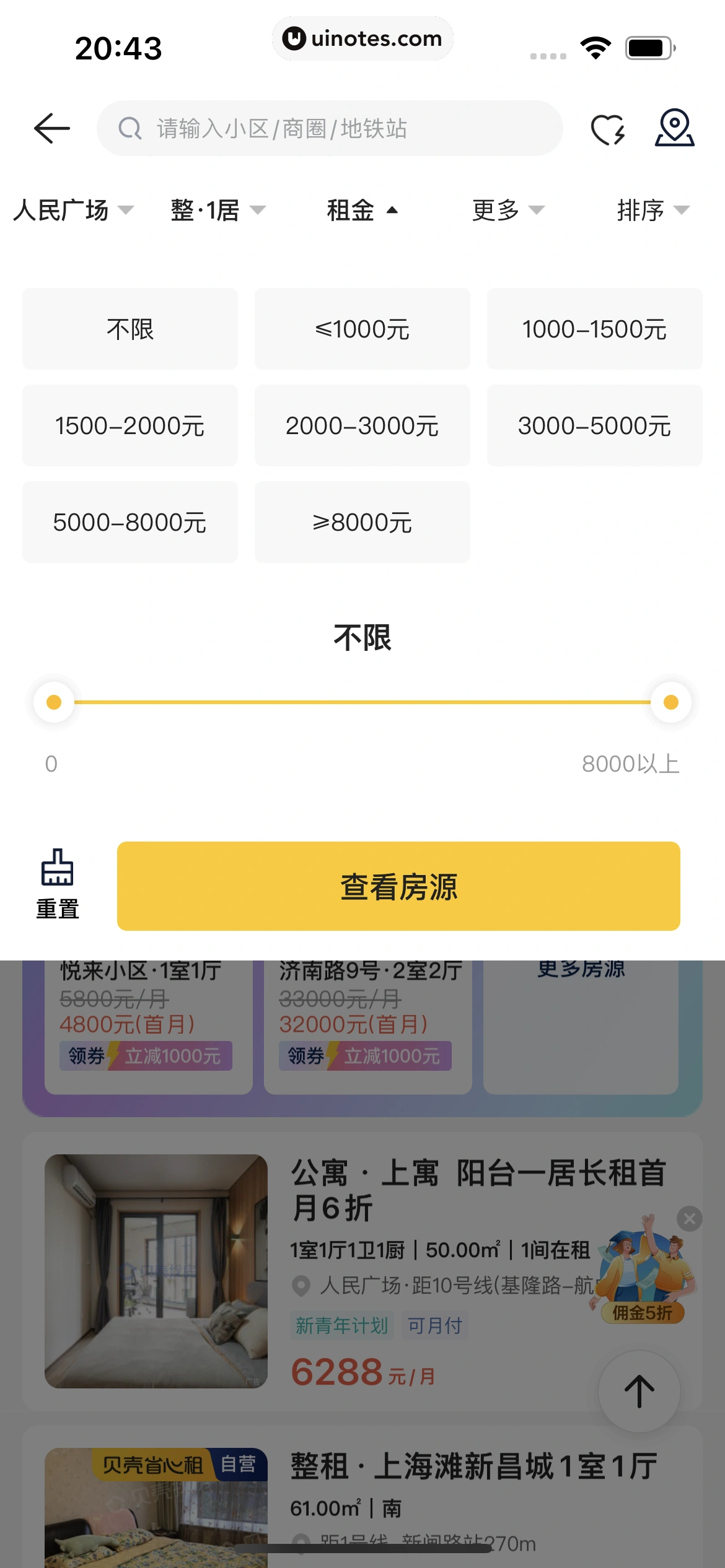Screen dimensions: 725x1568
Task: Choose the 1500–2000元 rent range
Action: (130, 425)
